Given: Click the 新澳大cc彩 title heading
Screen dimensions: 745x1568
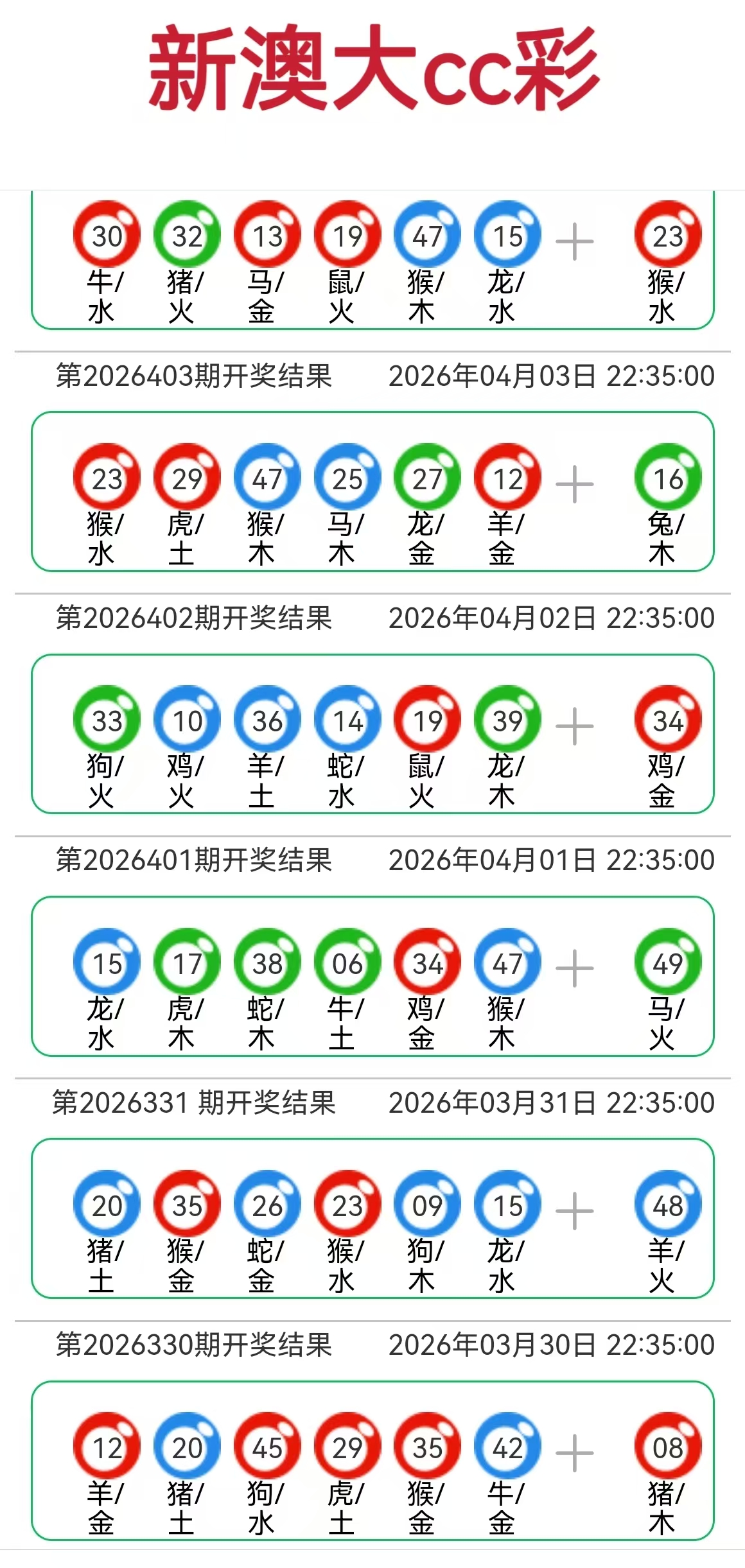Looking at the screenshot, I should point(372,71).
